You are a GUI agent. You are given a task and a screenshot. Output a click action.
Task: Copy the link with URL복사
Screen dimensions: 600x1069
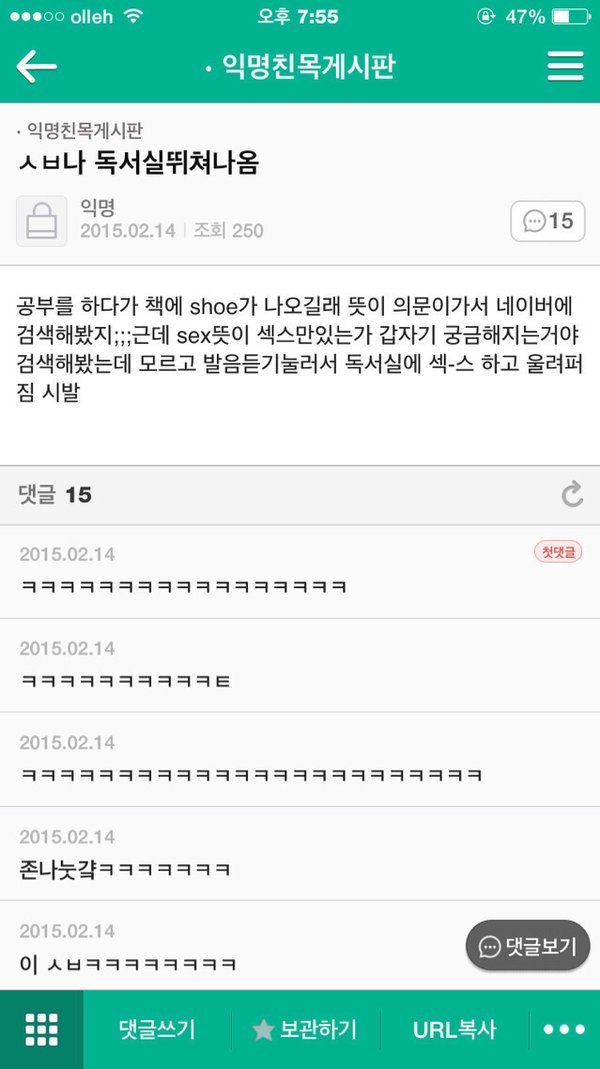(454, 1030)
